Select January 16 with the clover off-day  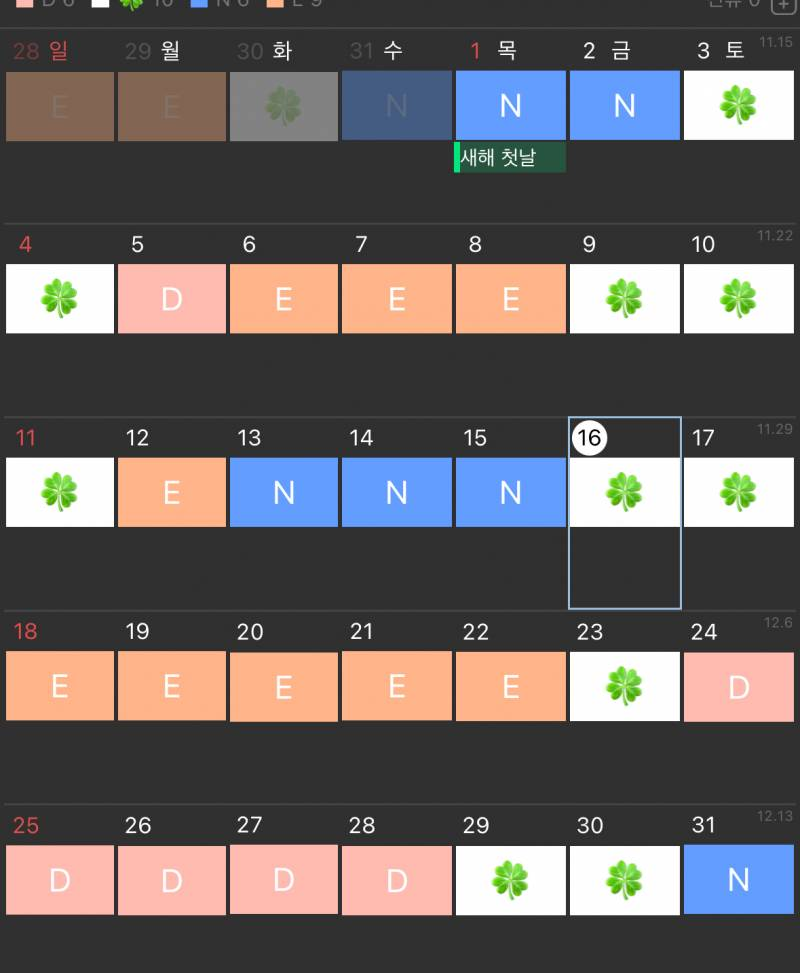(x=624, y=492)
